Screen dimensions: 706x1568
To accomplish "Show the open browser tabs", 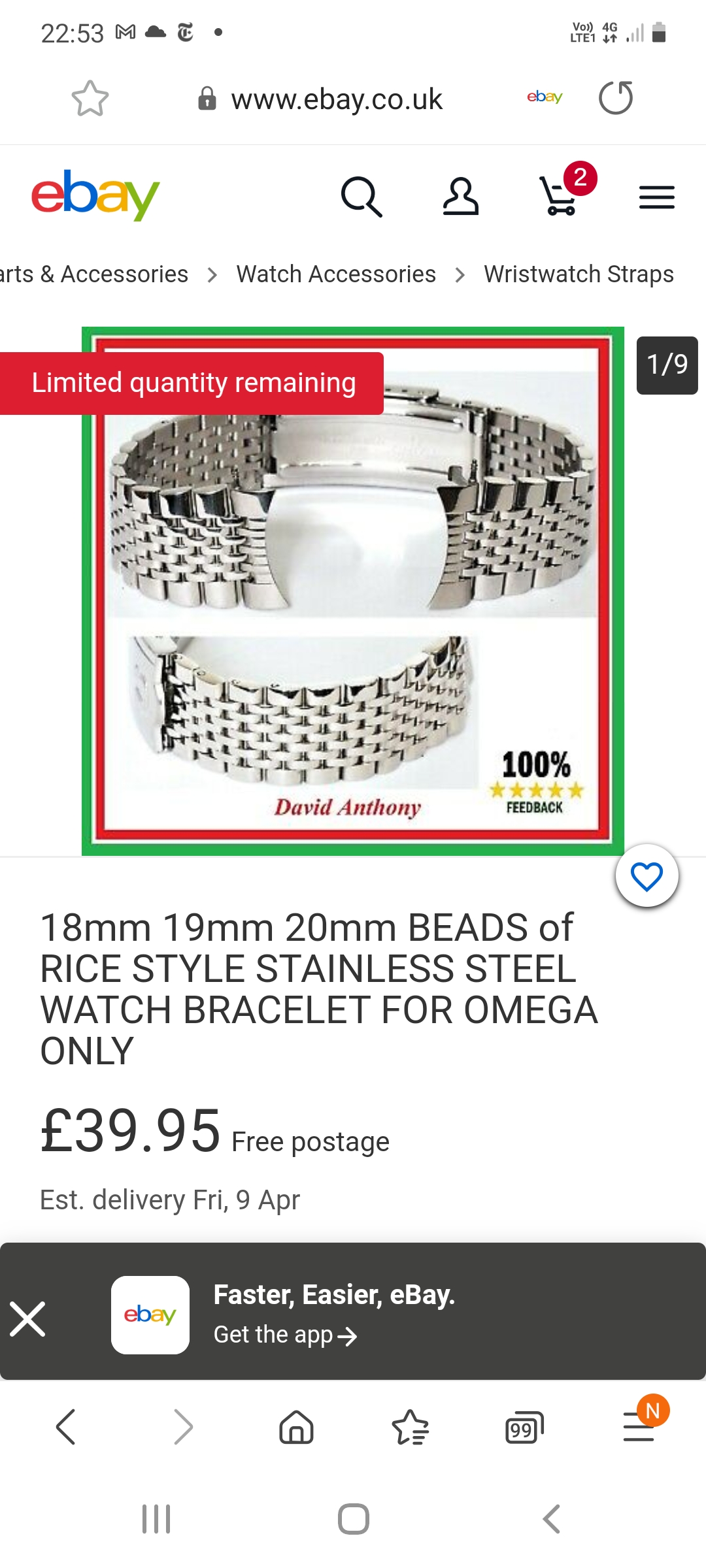I will point(524,1428).
